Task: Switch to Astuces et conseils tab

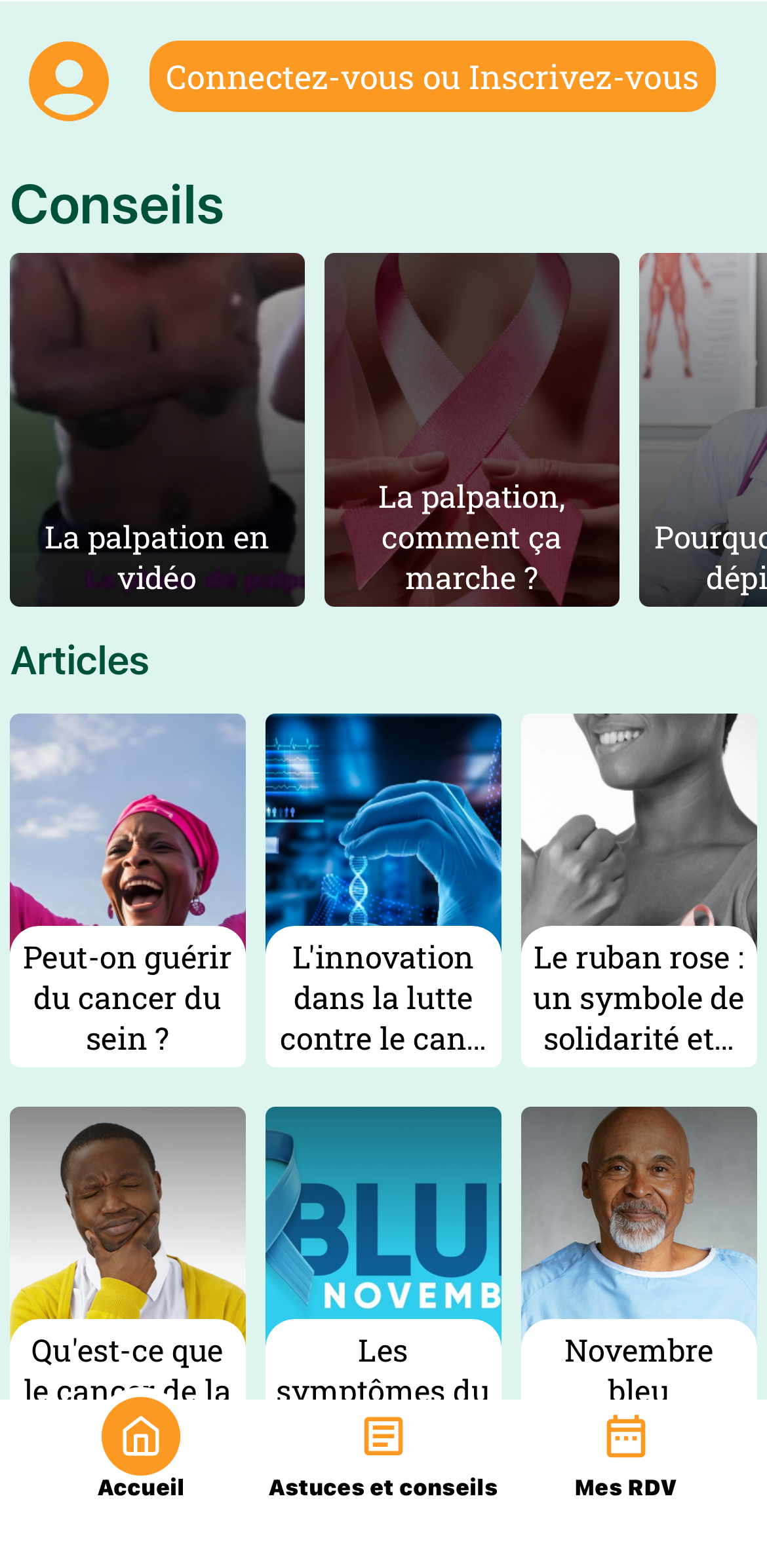Action: (x=383, y=1449)
